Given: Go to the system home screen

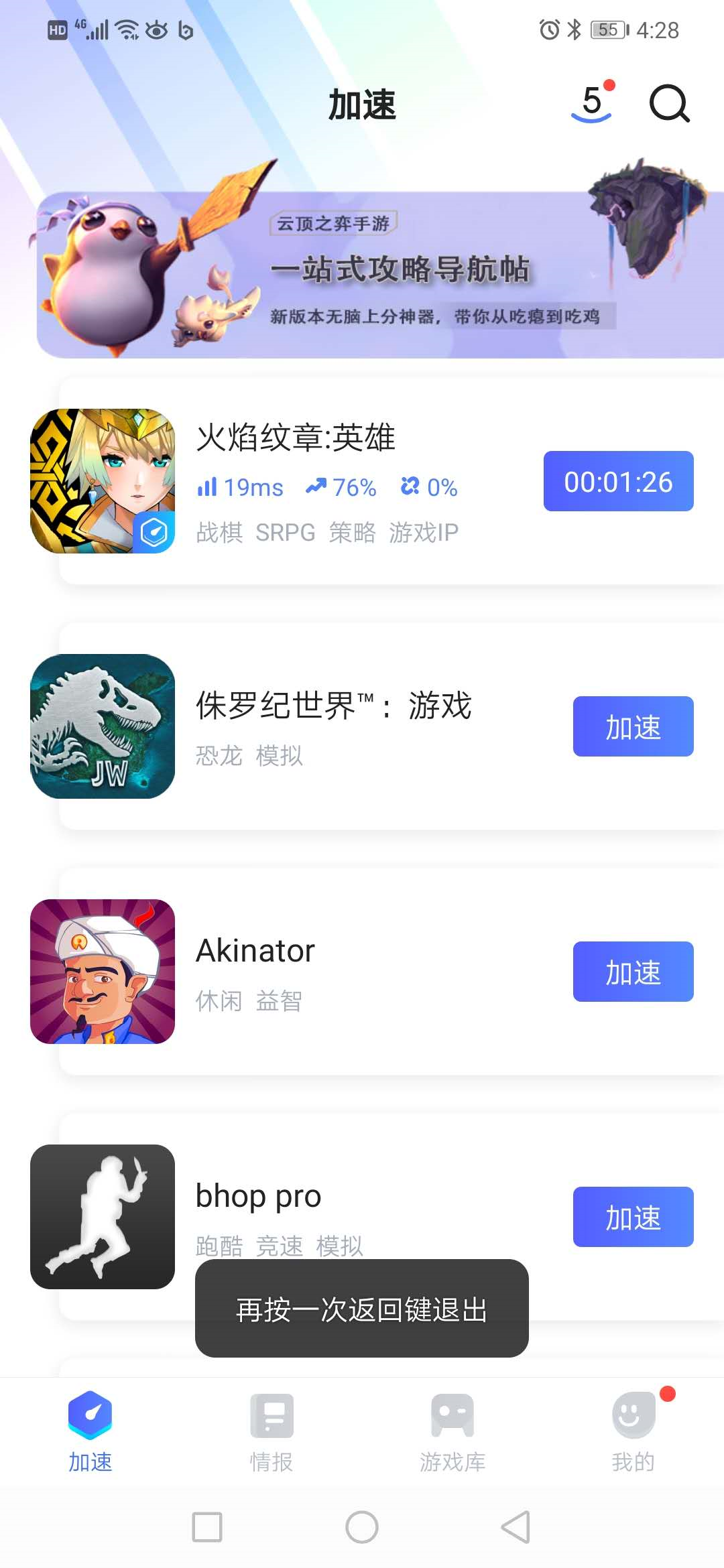Looking at the screenshot, I should click(362, 1527).
